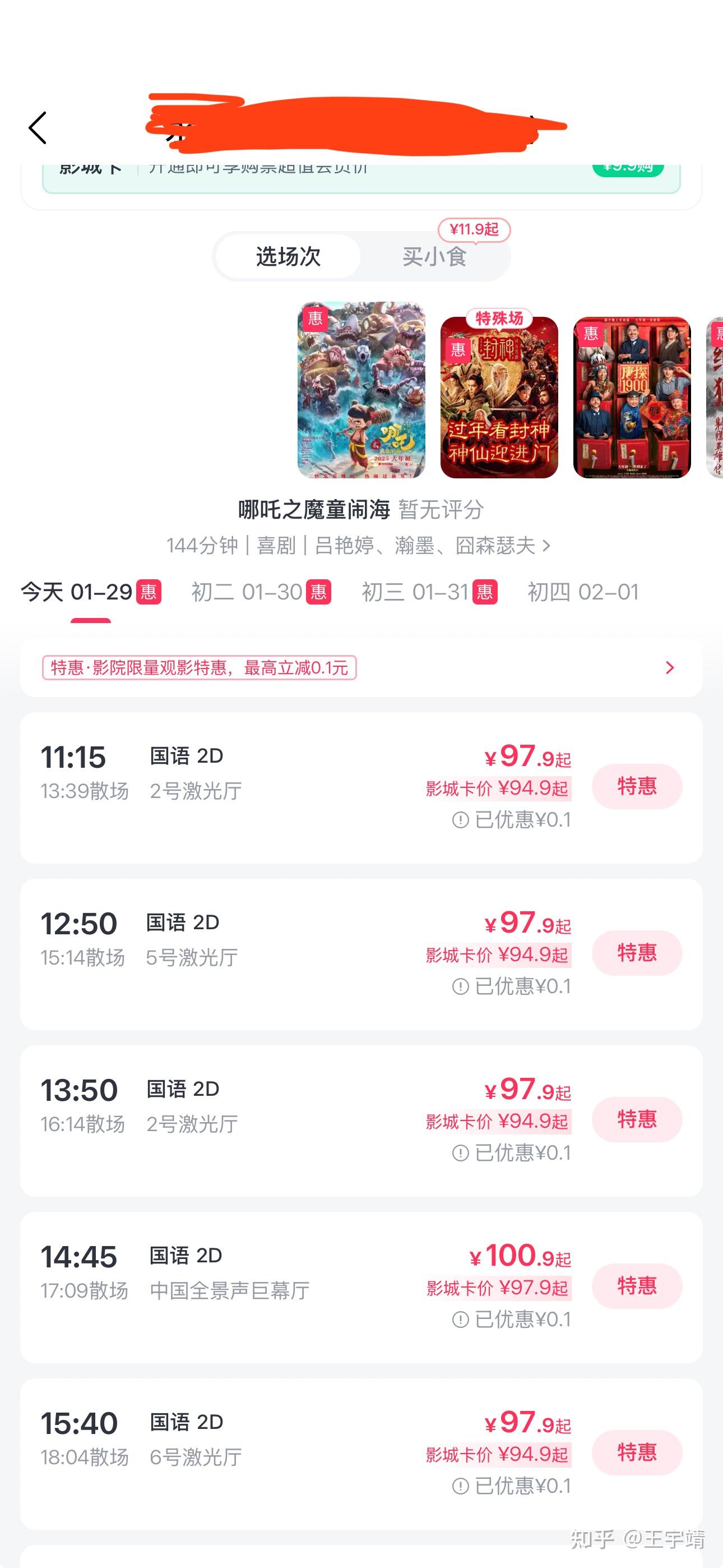723x1568 pixels.
Task: Open the 特惠 promotion banner via its arrow
Action: coord(669,668)
